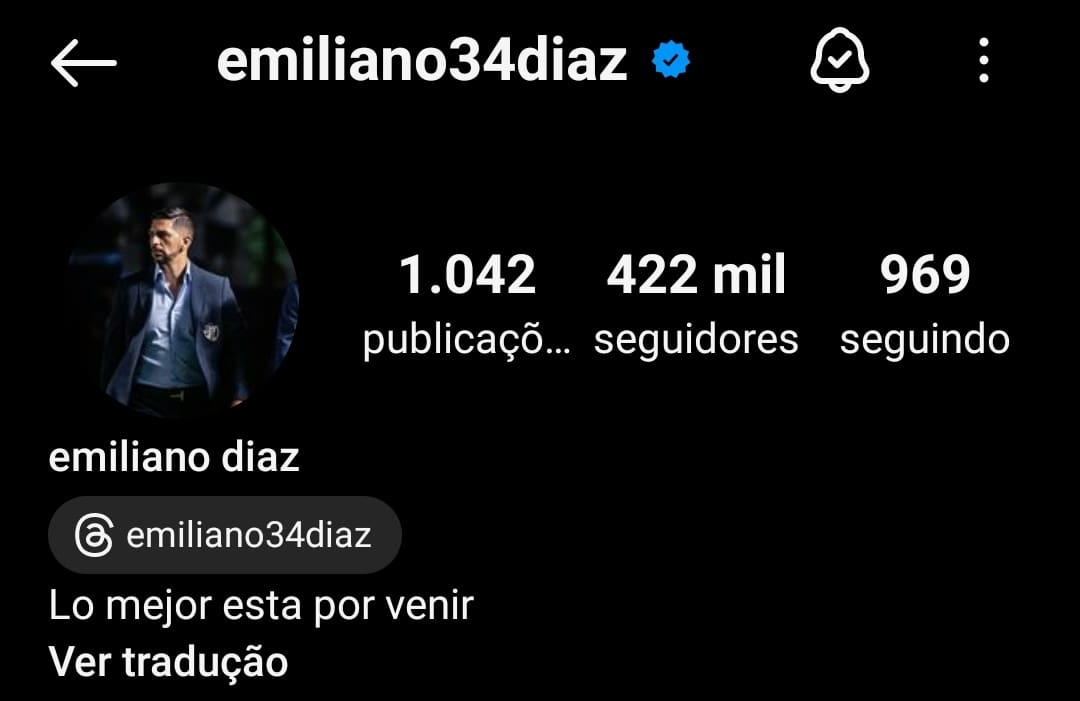Open the three-dot overflow menu
Image resolution: width=1080 pixels, height=701 pixels.
(984, 62)
